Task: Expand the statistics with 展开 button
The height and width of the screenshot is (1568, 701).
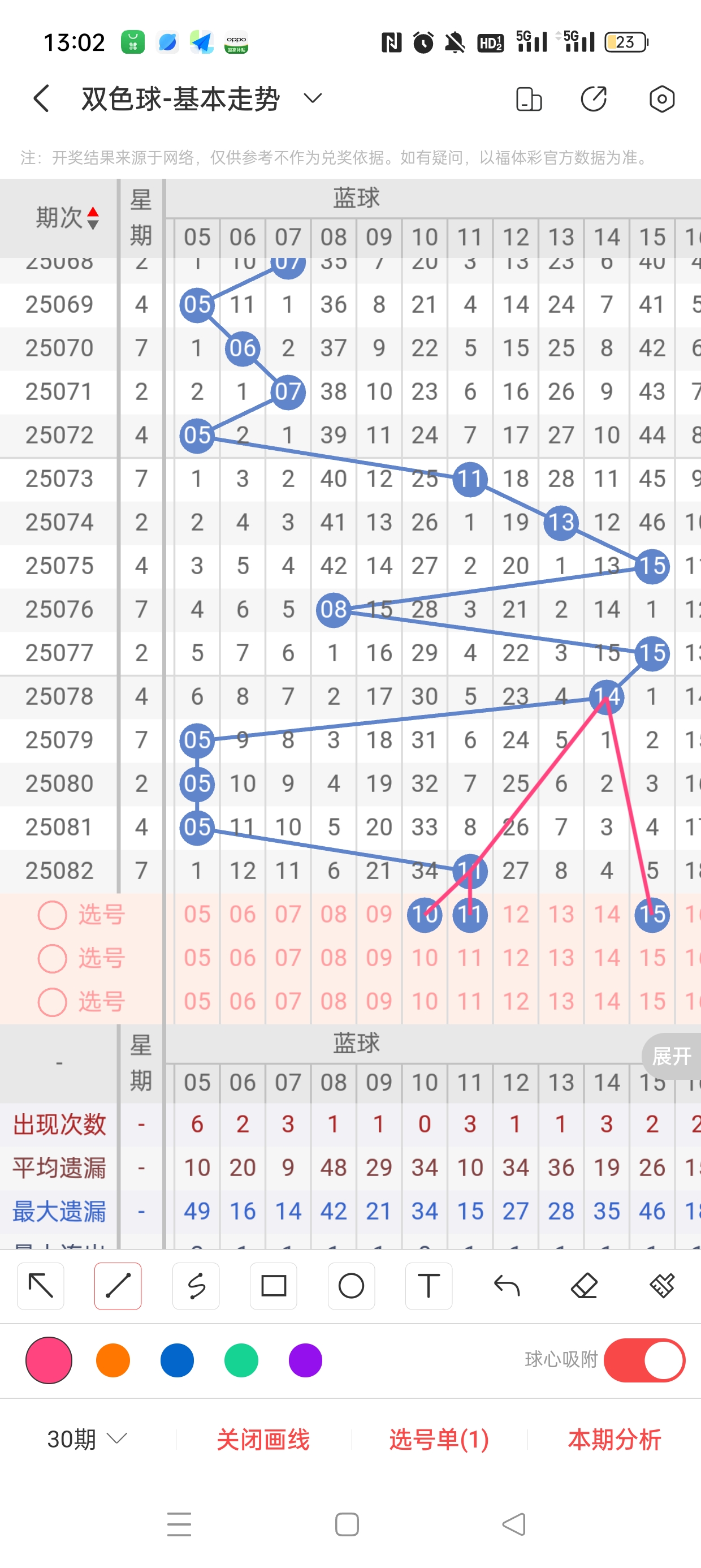Action: tap(671, 1056)
